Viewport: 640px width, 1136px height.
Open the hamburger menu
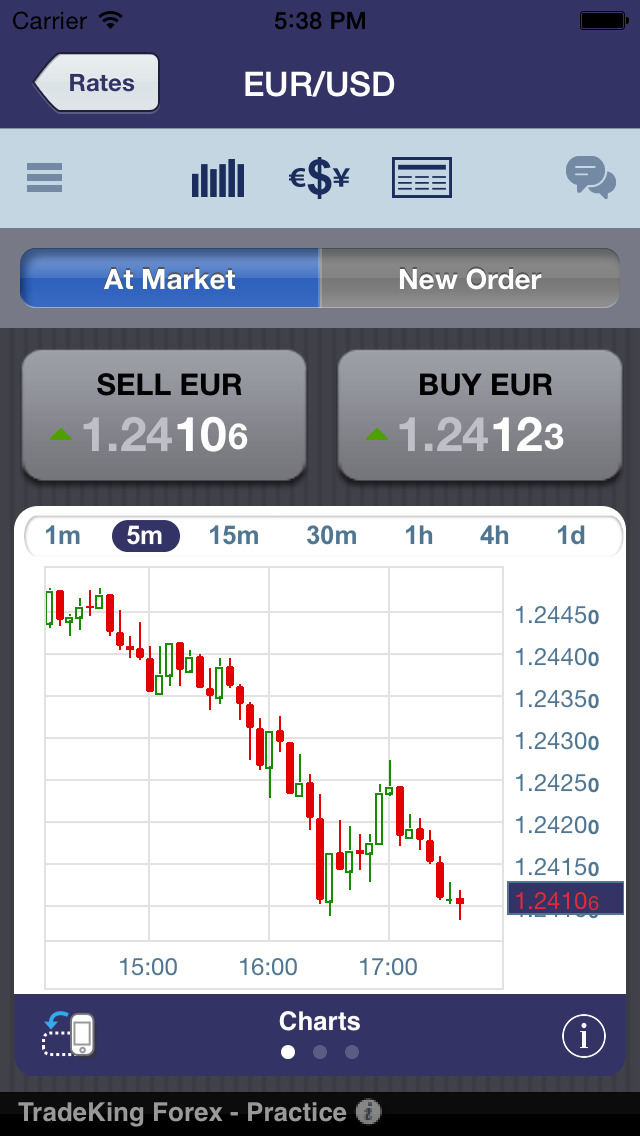point(45,178)
